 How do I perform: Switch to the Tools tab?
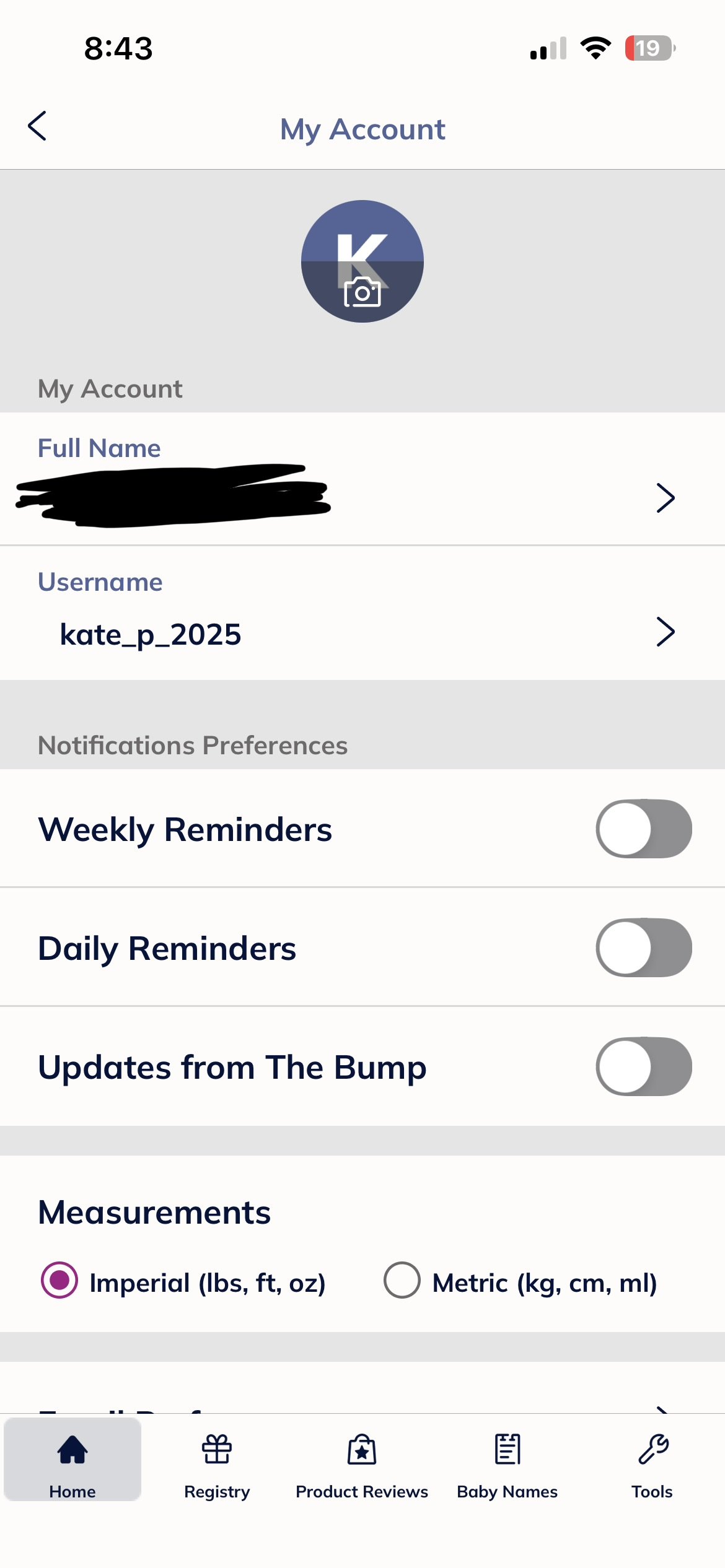(652, 1460)
